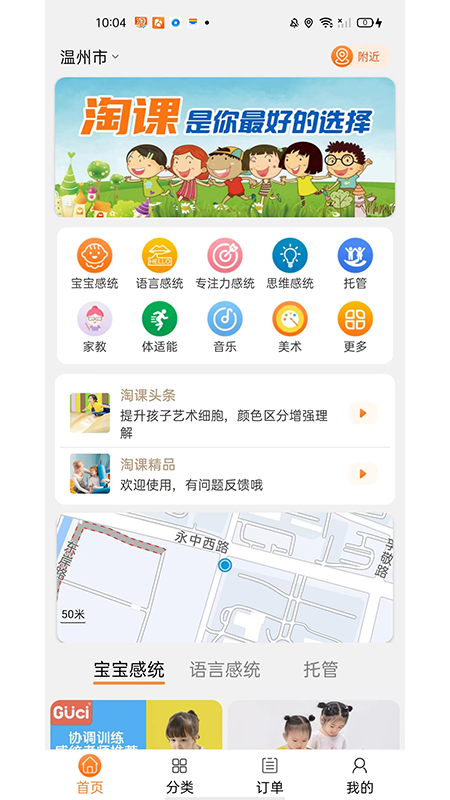Open the 淘课头条 news row
Image resolution: width=450 pixels, height=800 pixels.
(225, 413)
